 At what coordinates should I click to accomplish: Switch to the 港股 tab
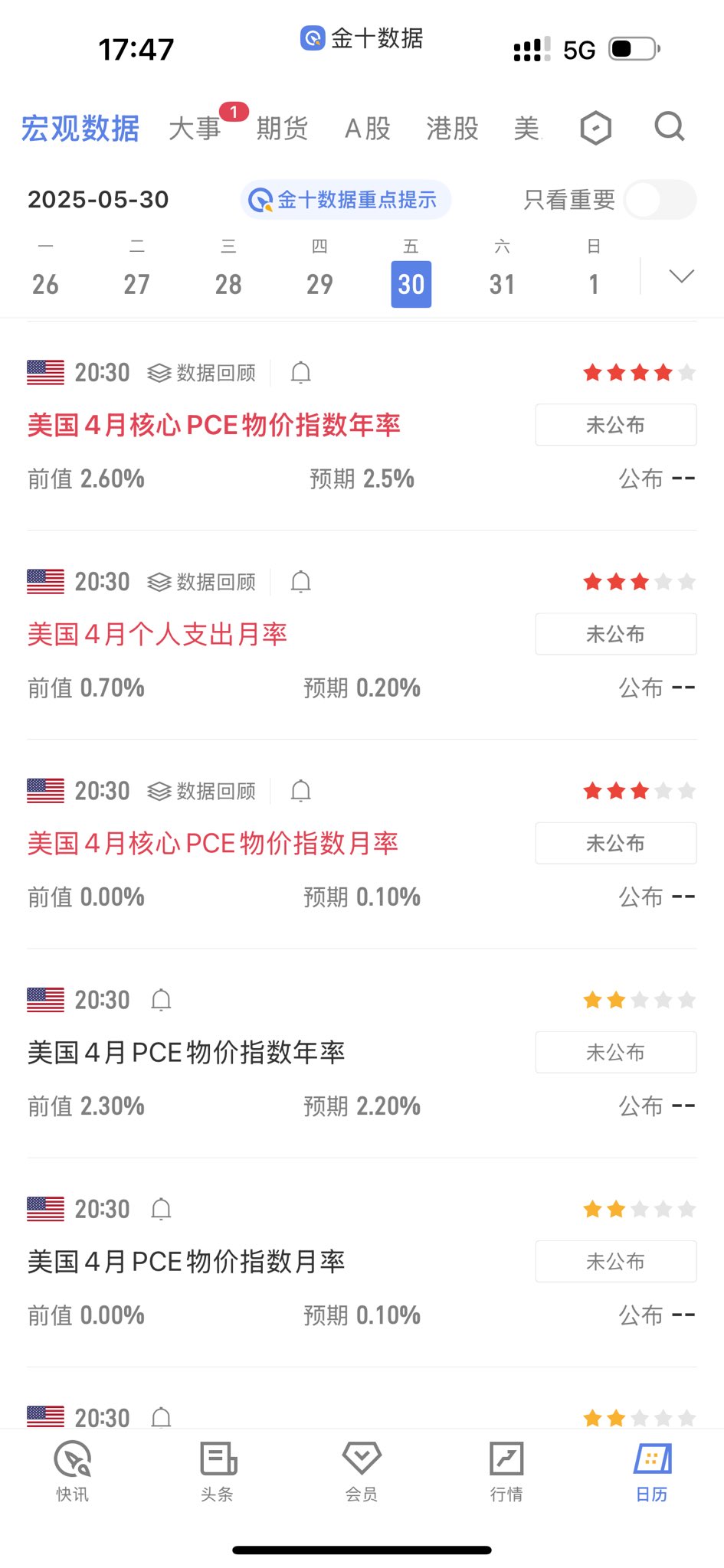click(452, 129)
